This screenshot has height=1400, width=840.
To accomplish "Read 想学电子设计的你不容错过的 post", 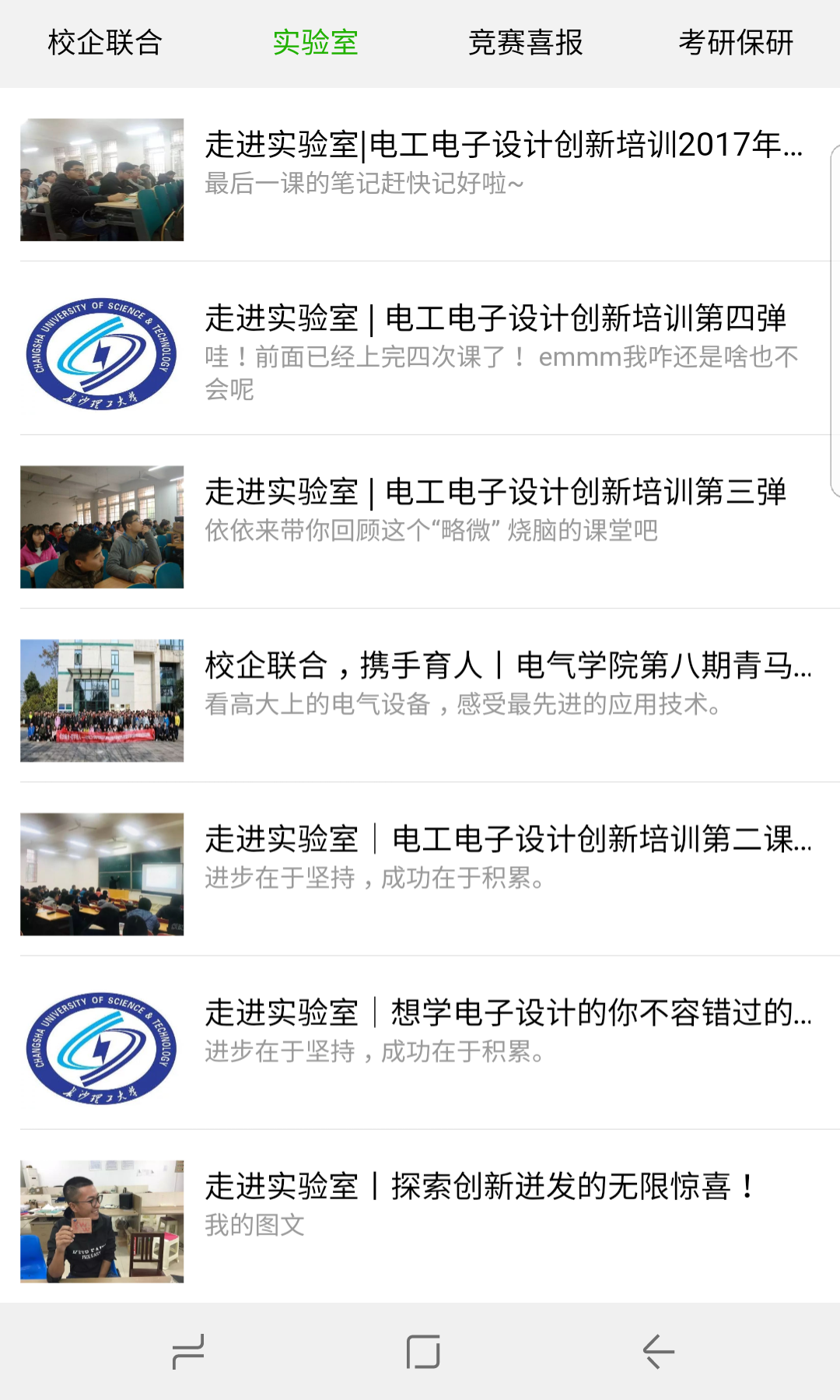I will pyautogui.click(x=507, y=1013).
